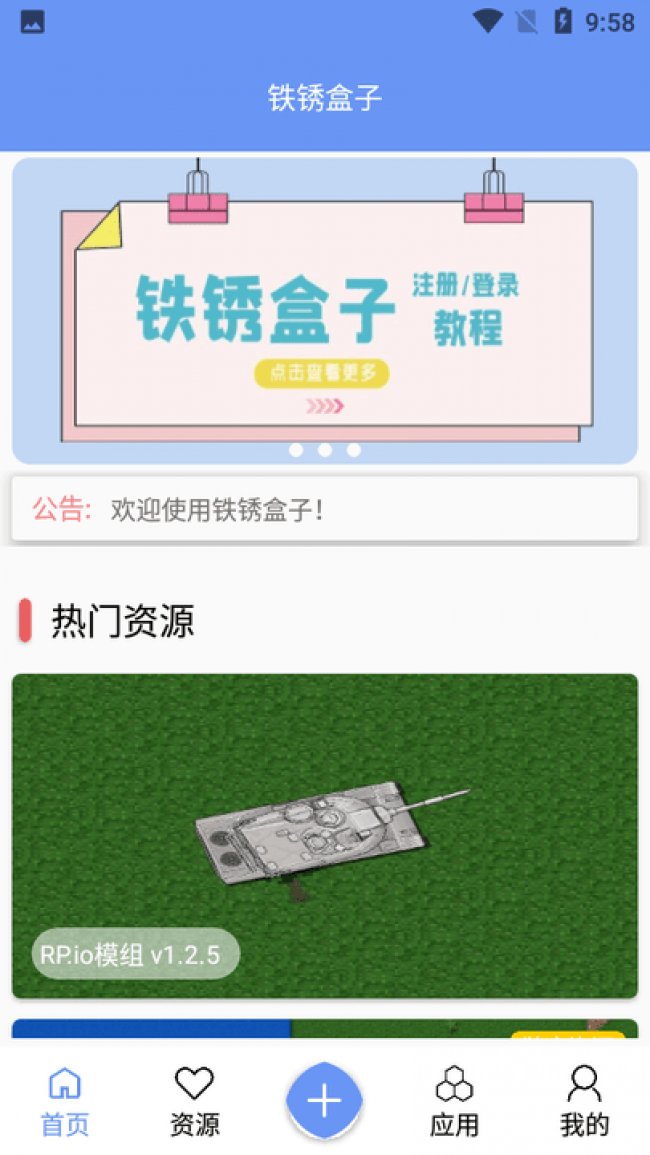This screenshot has width=650, height=1155.
Task: Switch to the 应用 tab
Action: point(454,1100)
